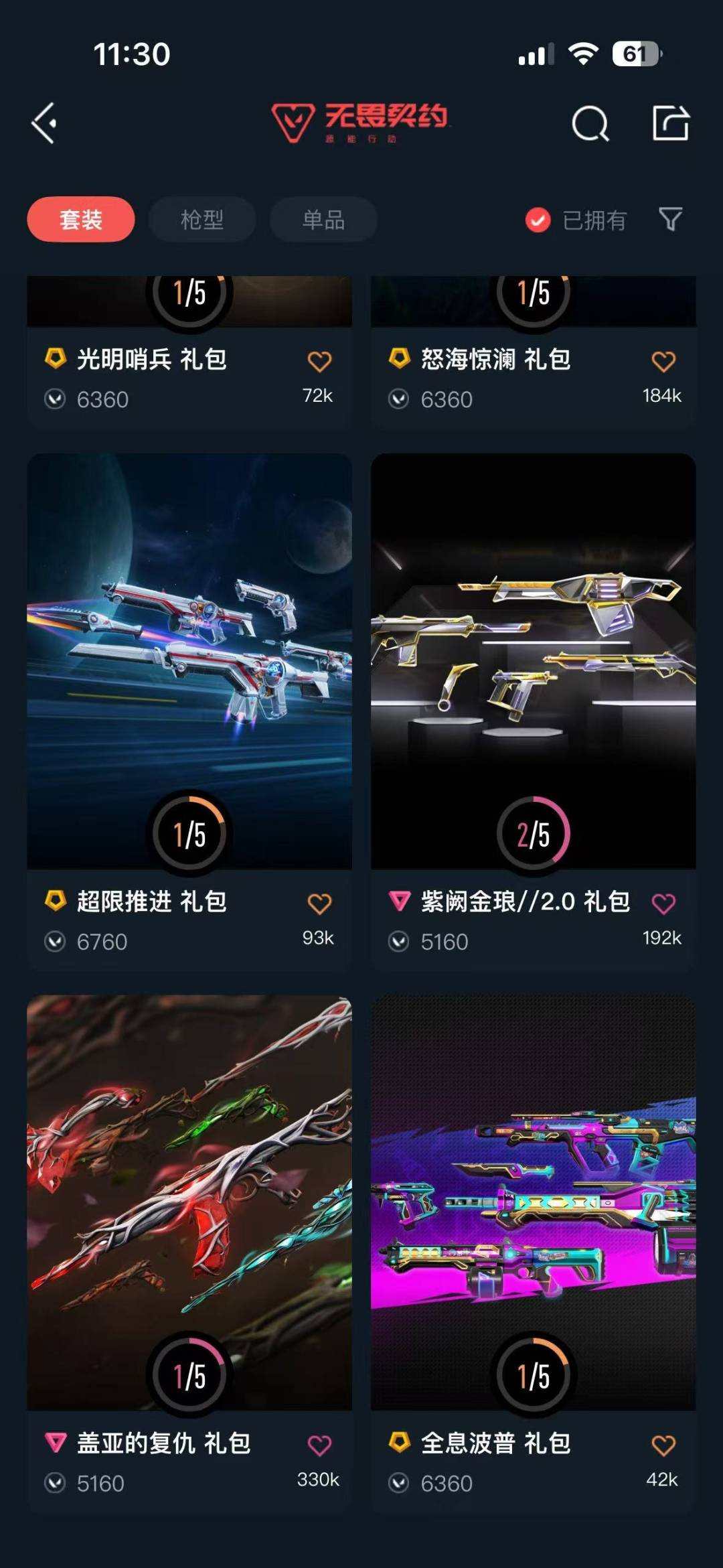This screenshot has width=723, height=1568.
Task: Tap the share icon at top right
Action: [669, 123]
